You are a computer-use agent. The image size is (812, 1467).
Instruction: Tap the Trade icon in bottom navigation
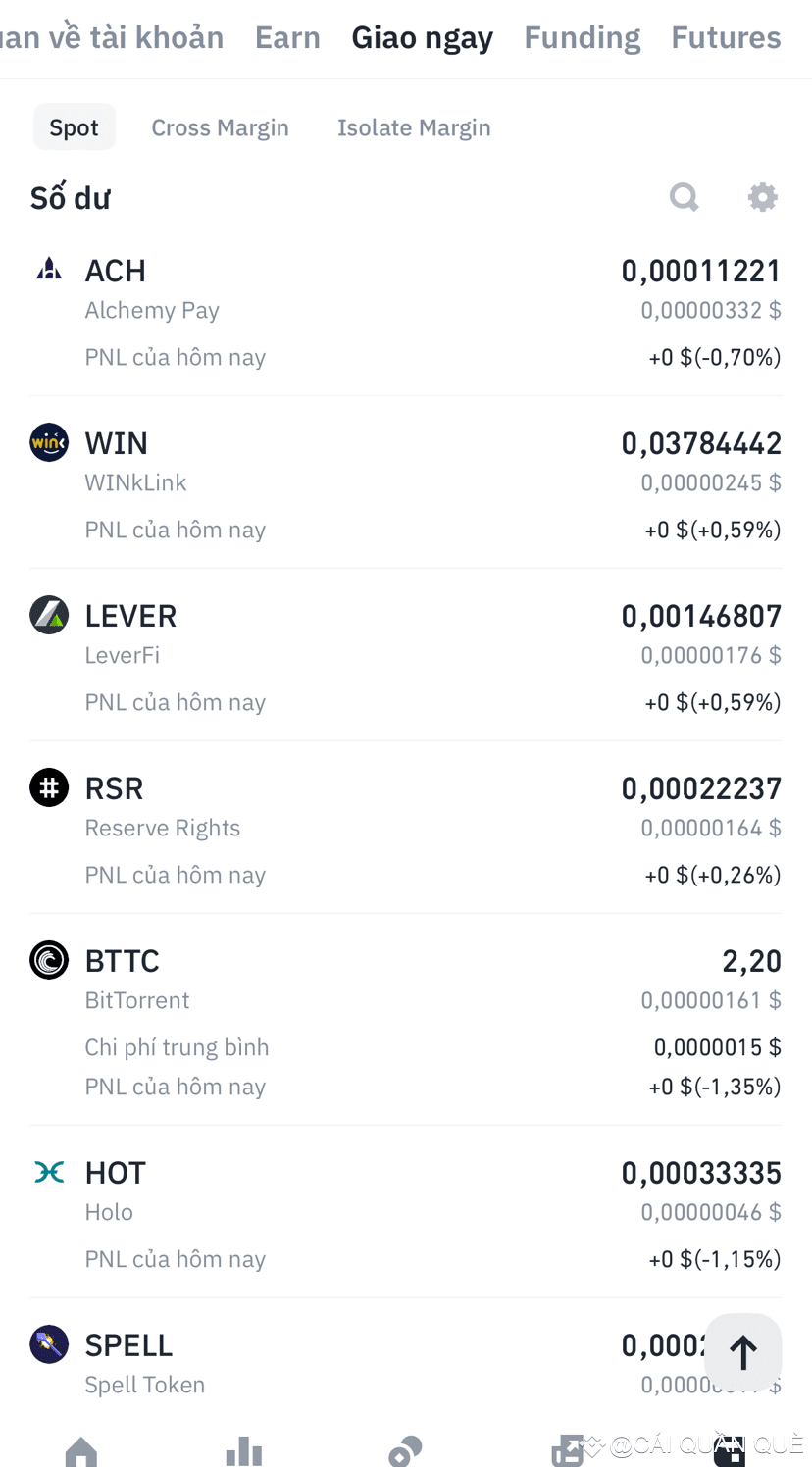(406, 1451)
